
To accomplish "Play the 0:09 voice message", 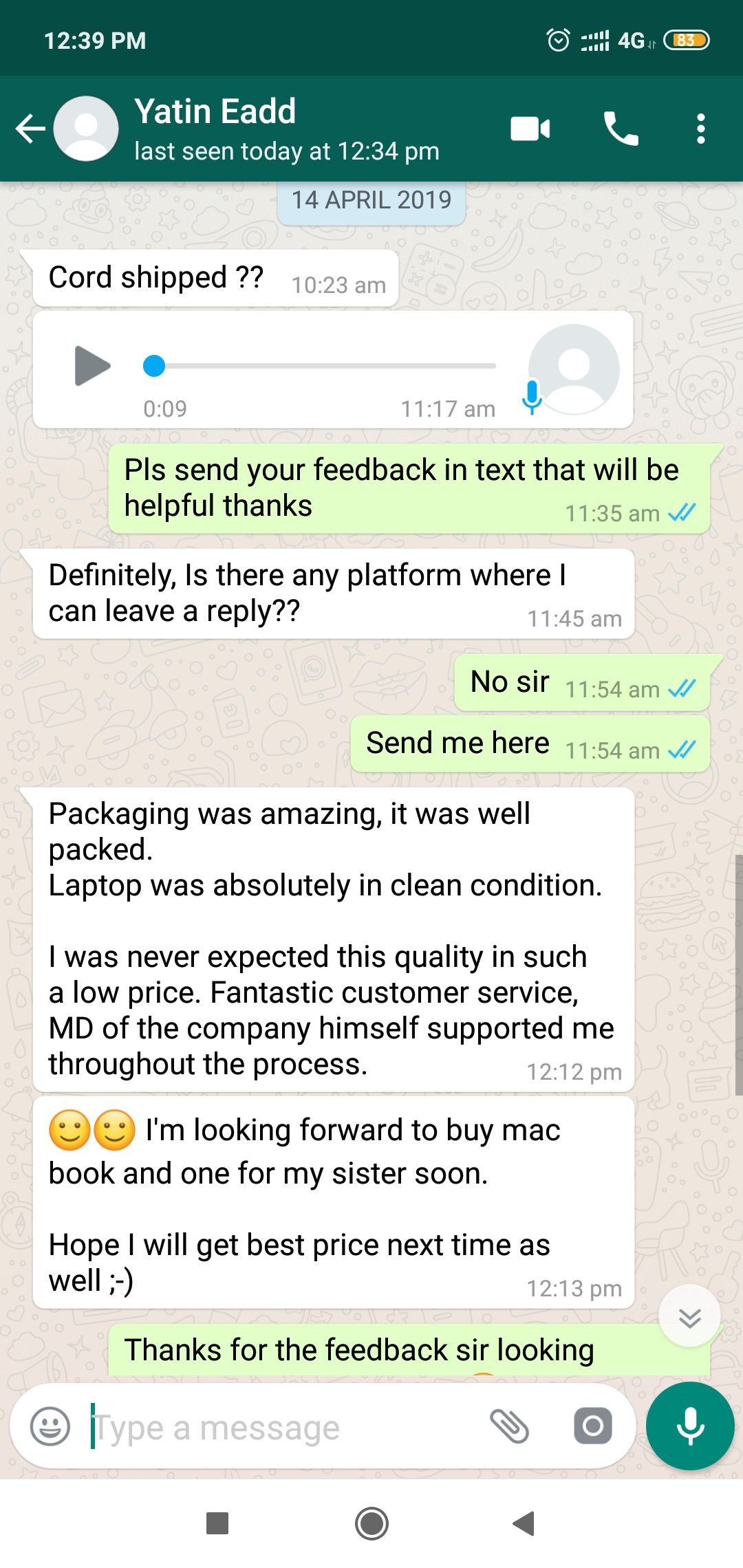I will pos(92,366).
